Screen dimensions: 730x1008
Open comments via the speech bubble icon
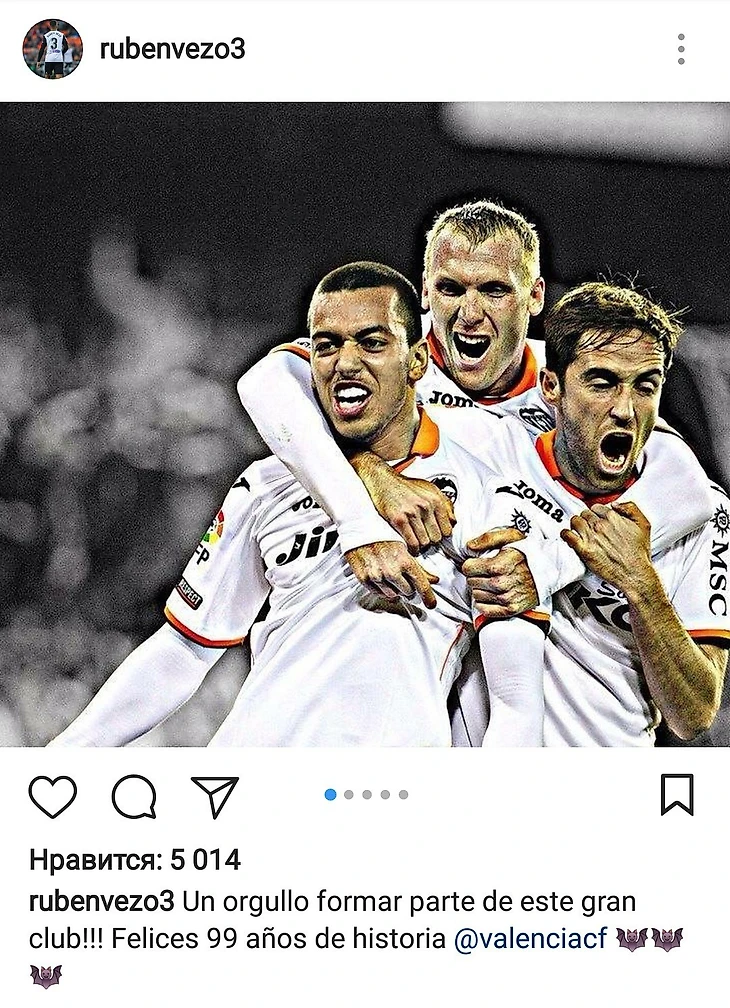pos(133,796)
